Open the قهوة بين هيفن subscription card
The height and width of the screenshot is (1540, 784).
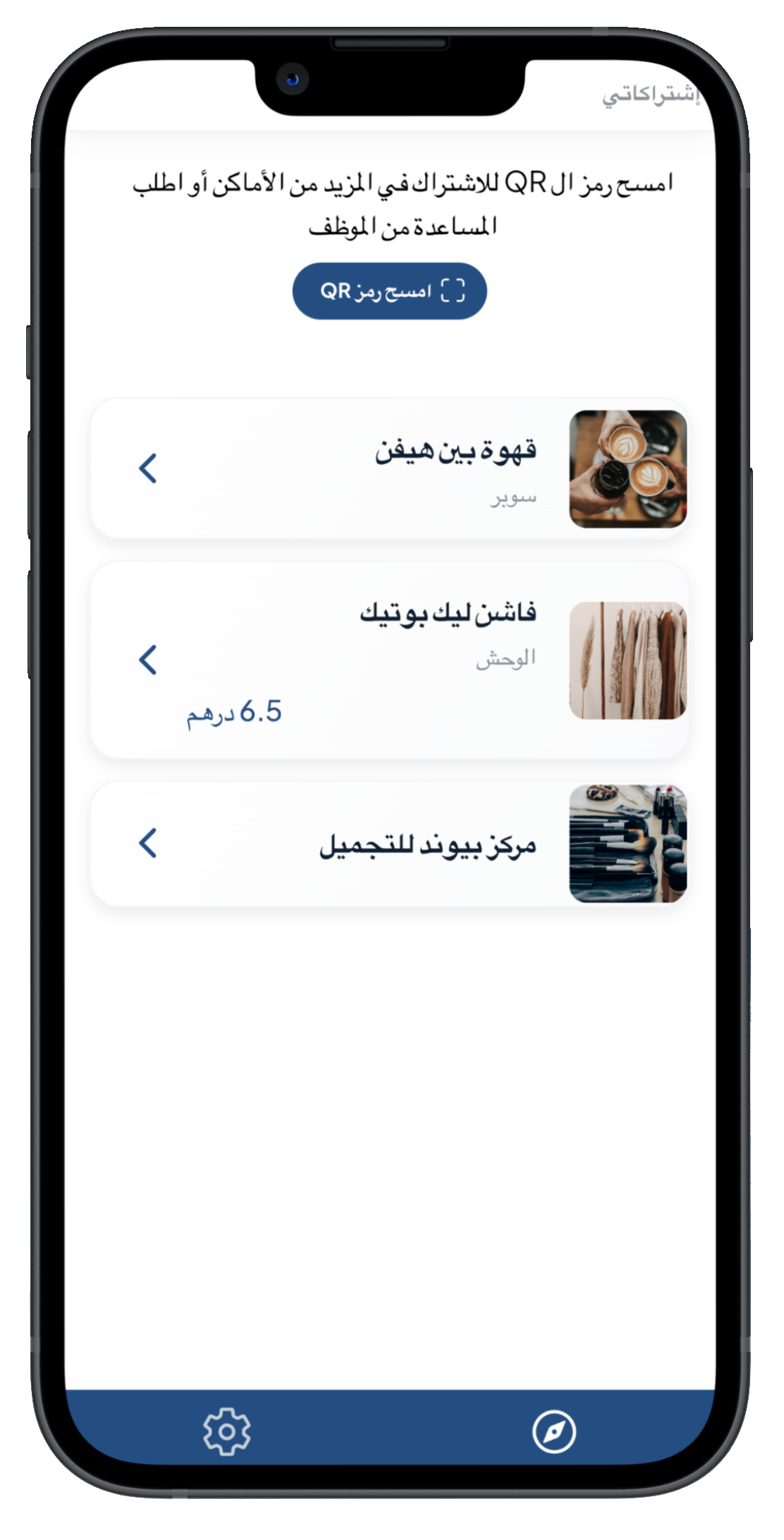tap(389, 468)
